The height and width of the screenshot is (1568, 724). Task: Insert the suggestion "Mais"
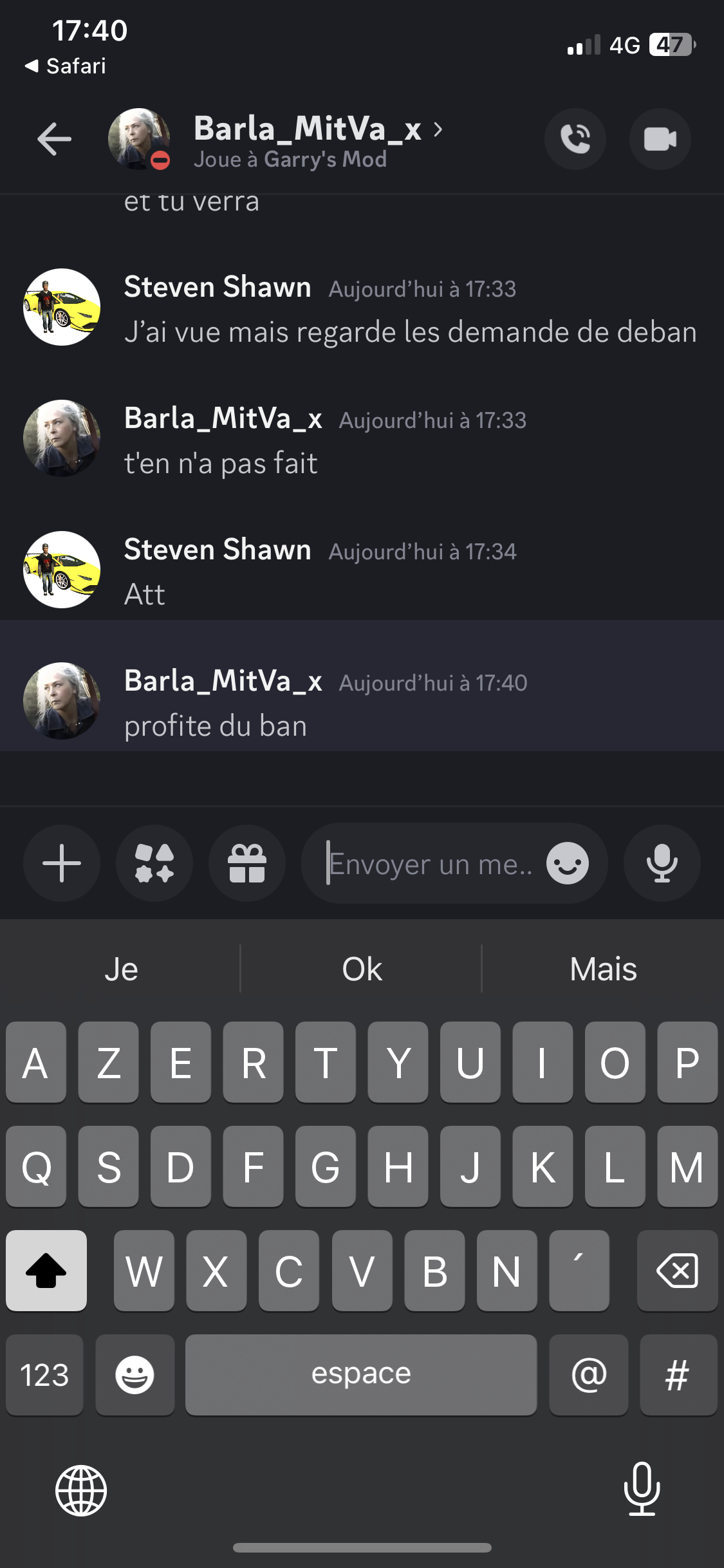click(603, 969)
